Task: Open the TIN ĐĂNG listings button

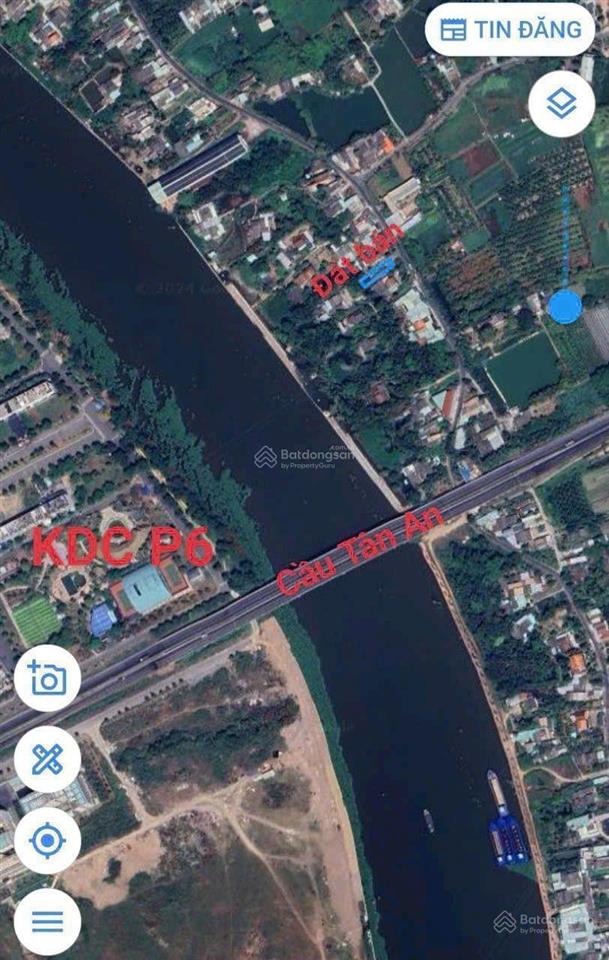Action: 510,30
